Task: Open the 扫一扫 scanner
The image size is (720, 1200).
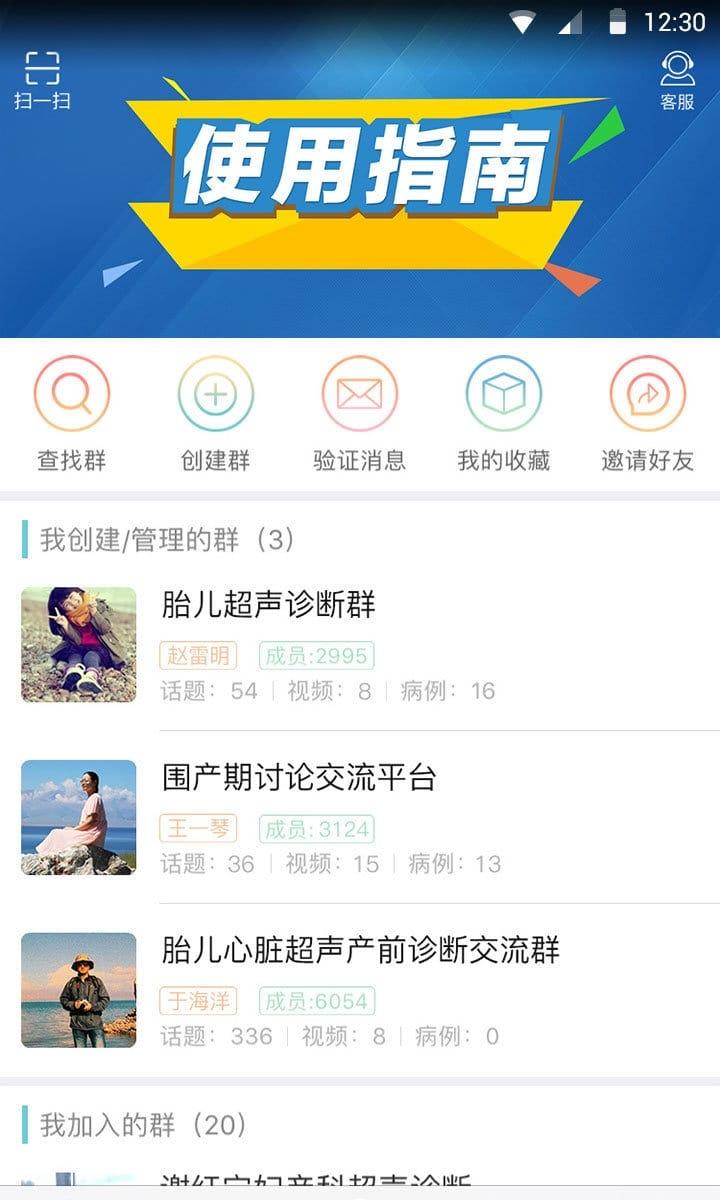Action: tap(42, 80)
